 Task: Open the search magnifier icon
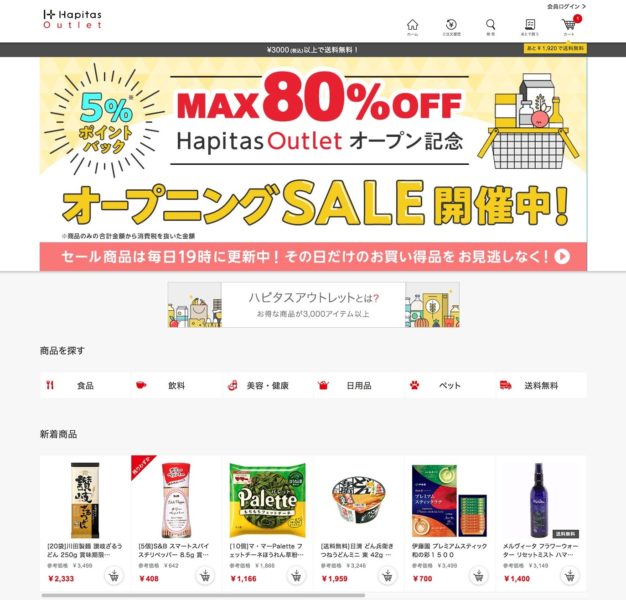click(491, 27)
